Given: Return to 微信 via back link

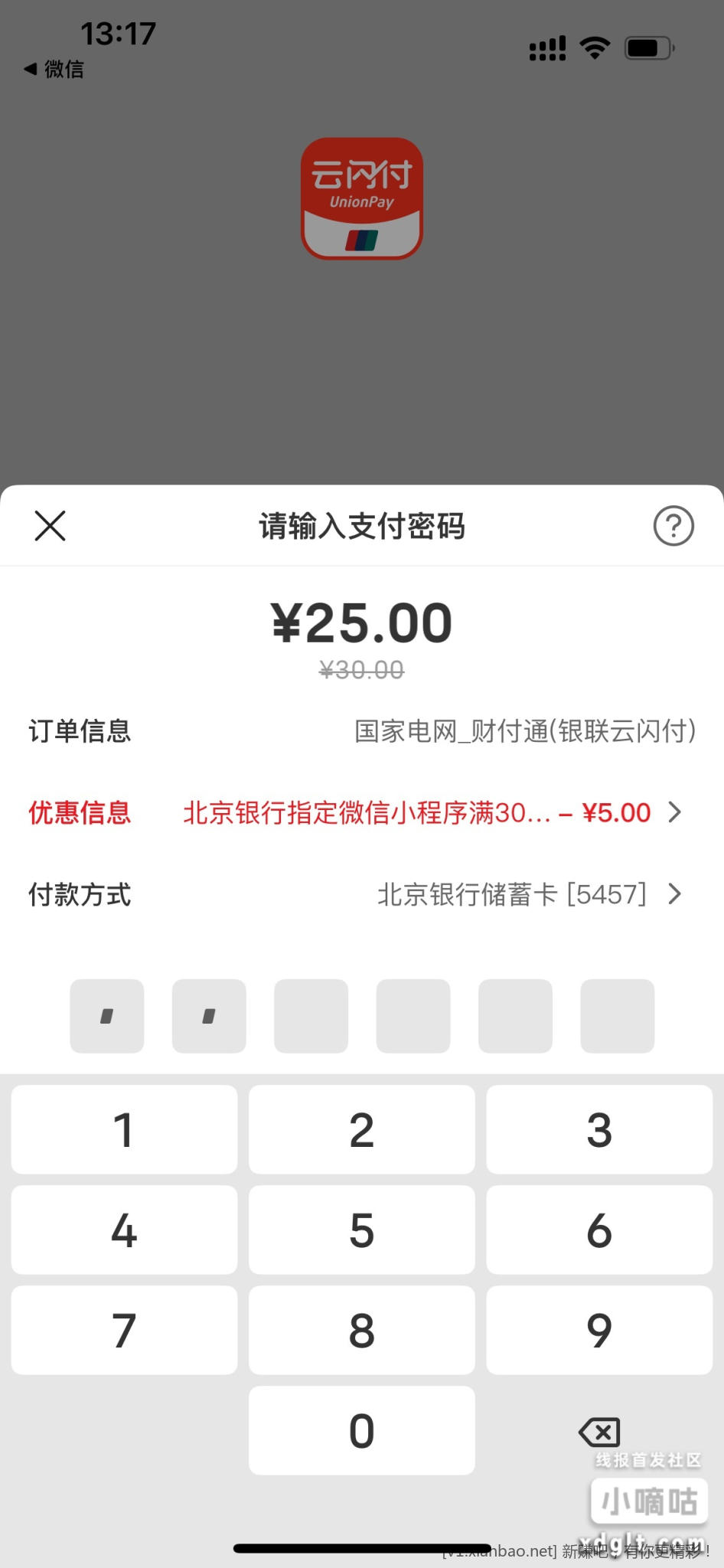Looking at the screenshot, I should (54, 69).
